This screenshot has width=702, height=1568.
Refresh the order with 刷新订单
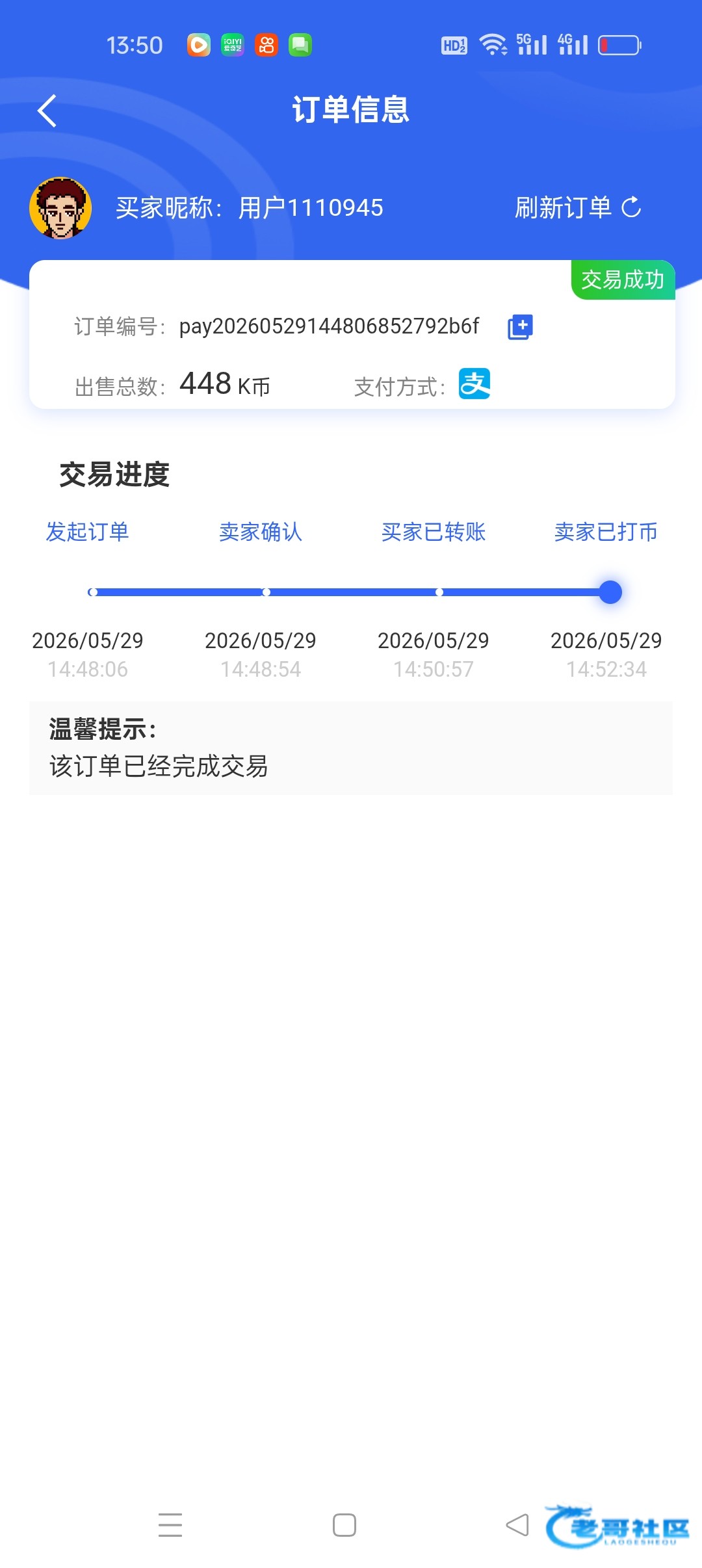tap(578, 208)
